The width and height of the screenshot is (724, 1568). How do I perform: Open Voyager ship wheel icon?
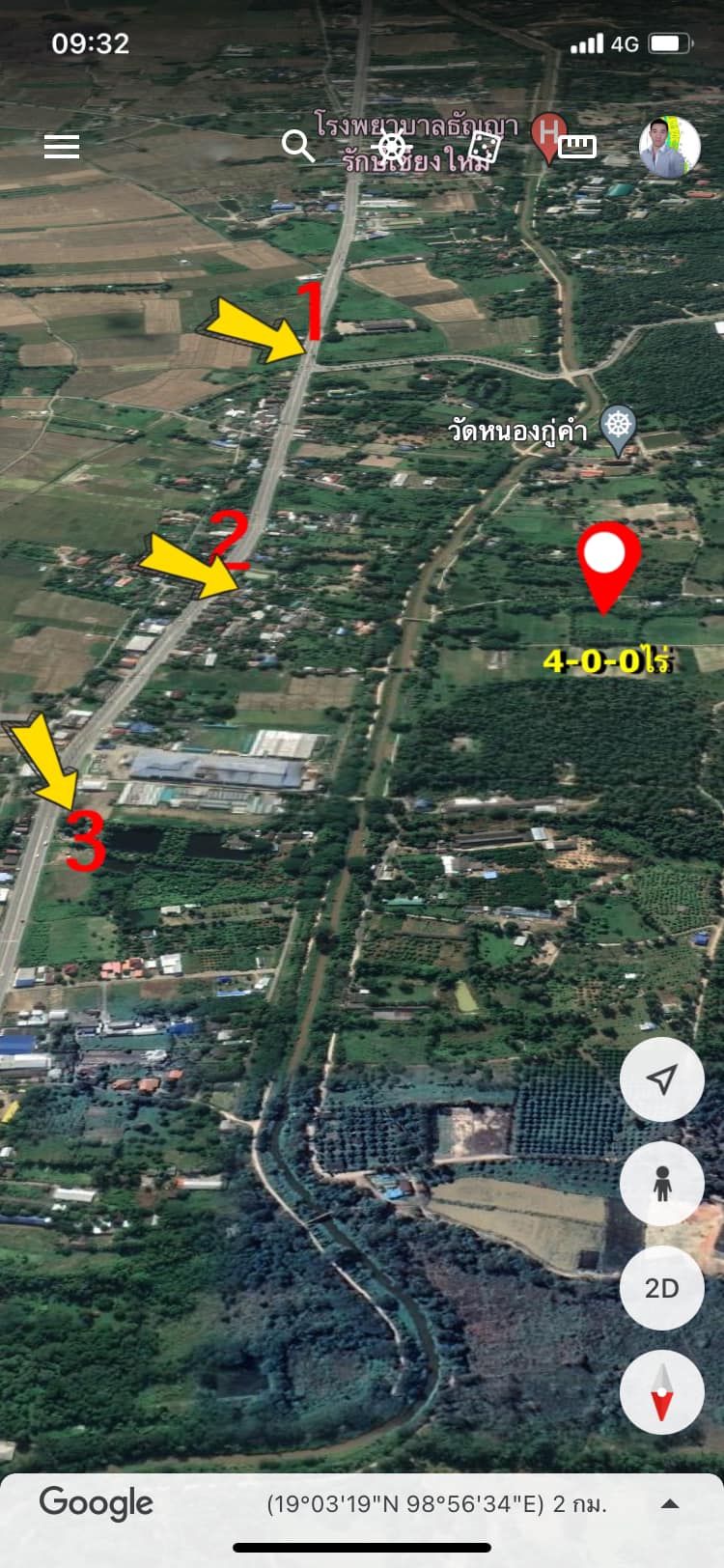pyautogui.click(x=391, y=148)
